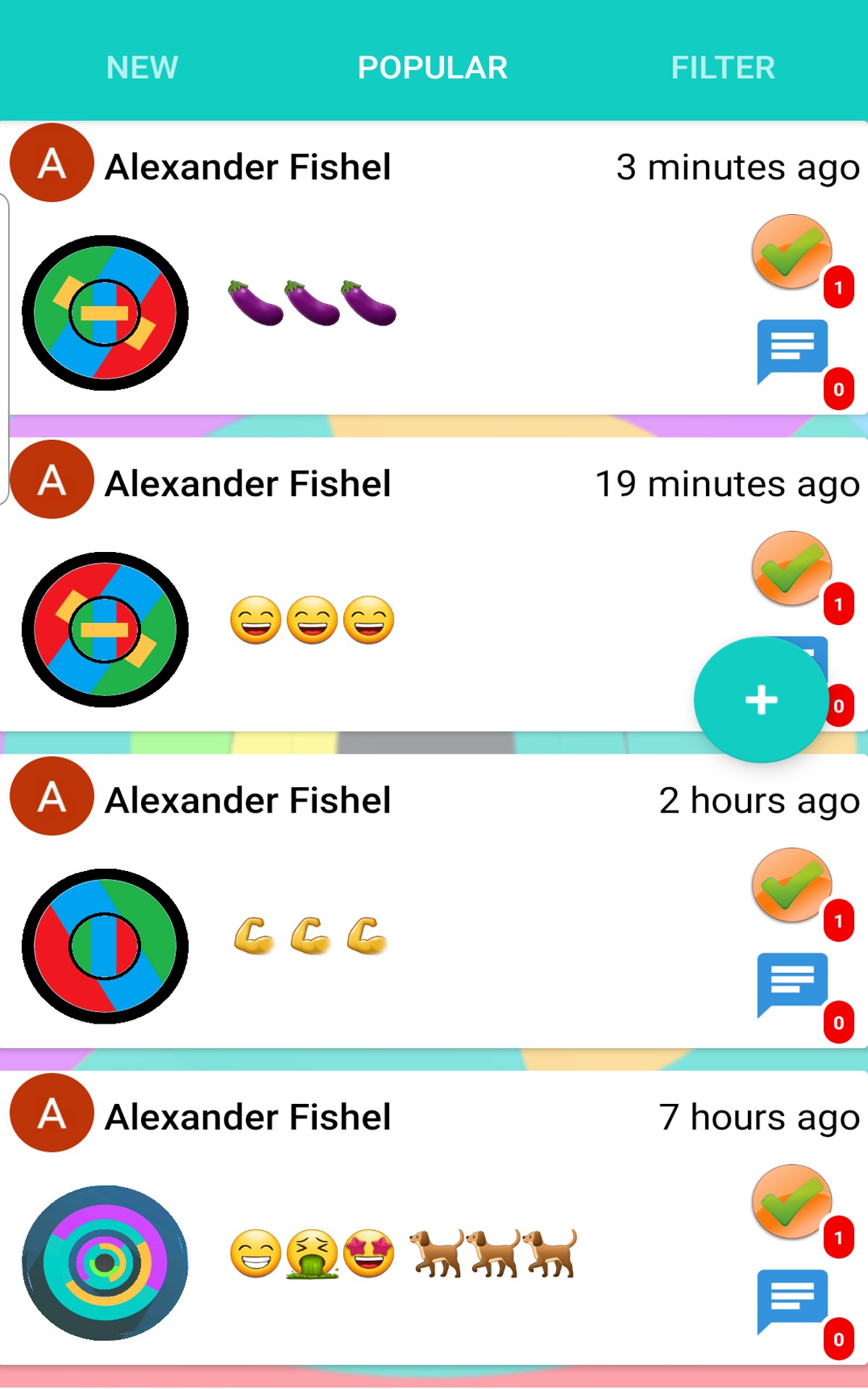Open comments on the 7 hours ago post
868x1389 pixels.
(x=791, y=1299)
